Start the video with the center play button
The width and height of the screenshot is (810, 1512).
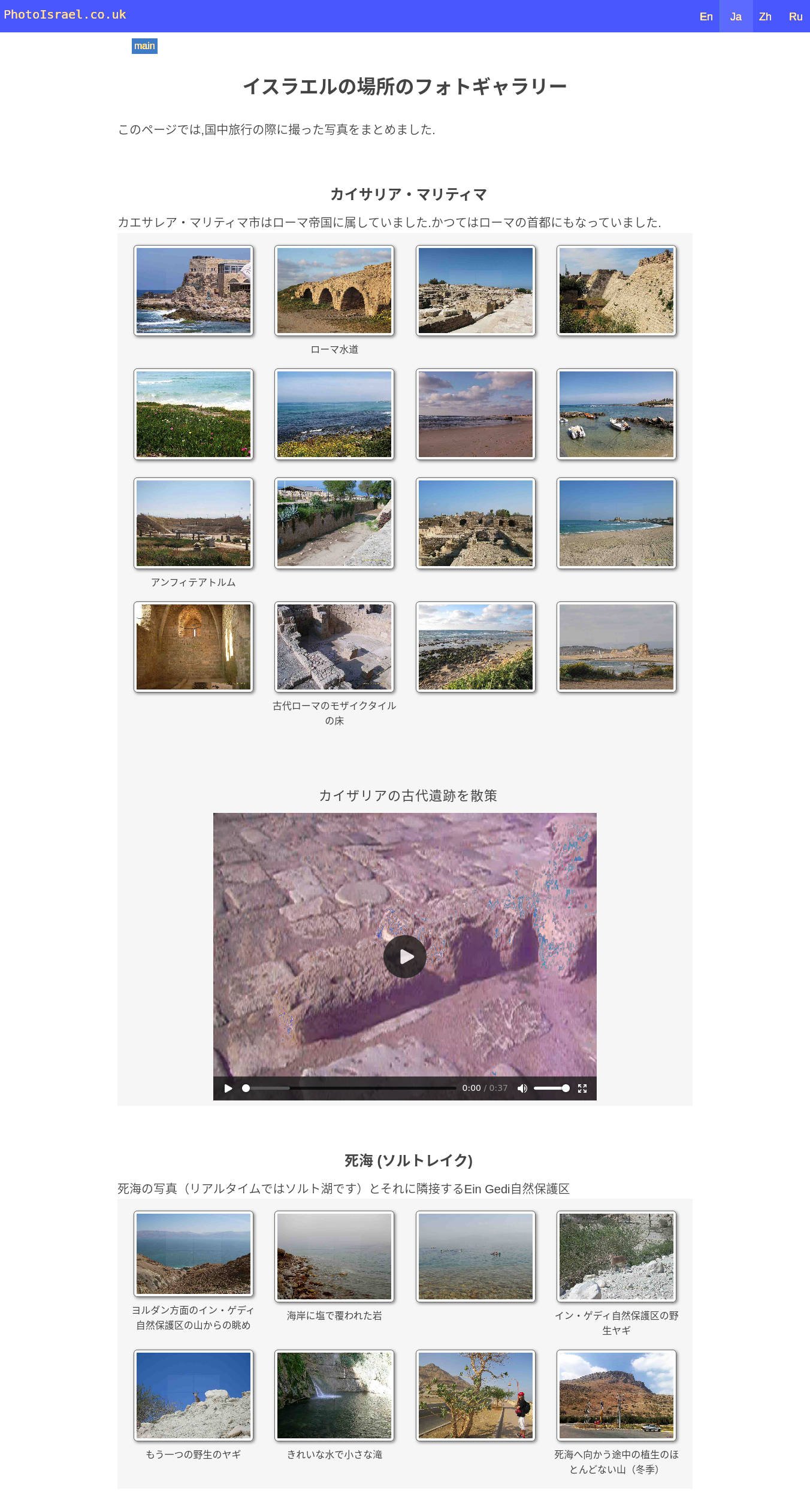point(405,957)
